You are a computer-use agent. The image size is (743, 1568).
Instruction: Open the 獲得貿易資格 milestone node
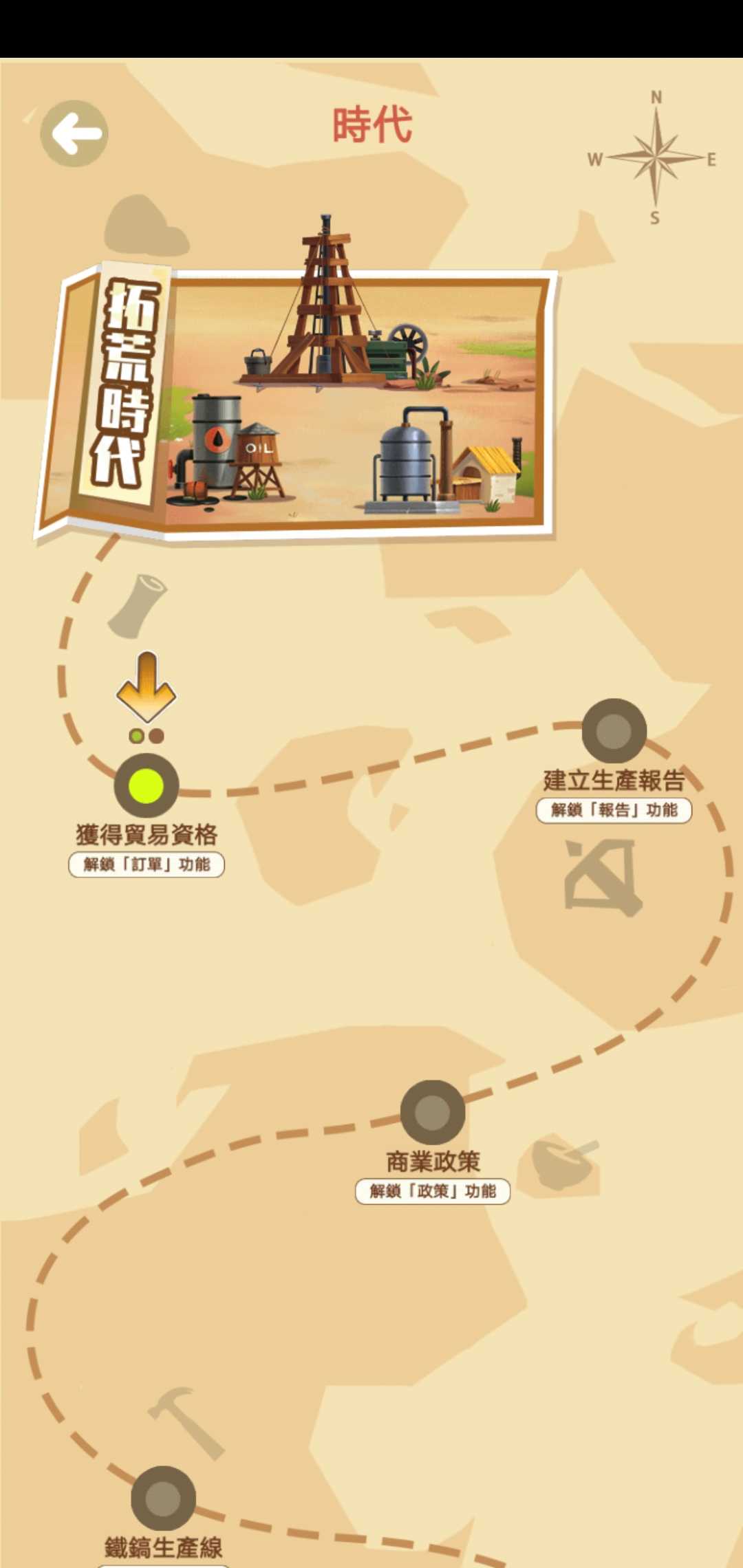pos(146,785)
